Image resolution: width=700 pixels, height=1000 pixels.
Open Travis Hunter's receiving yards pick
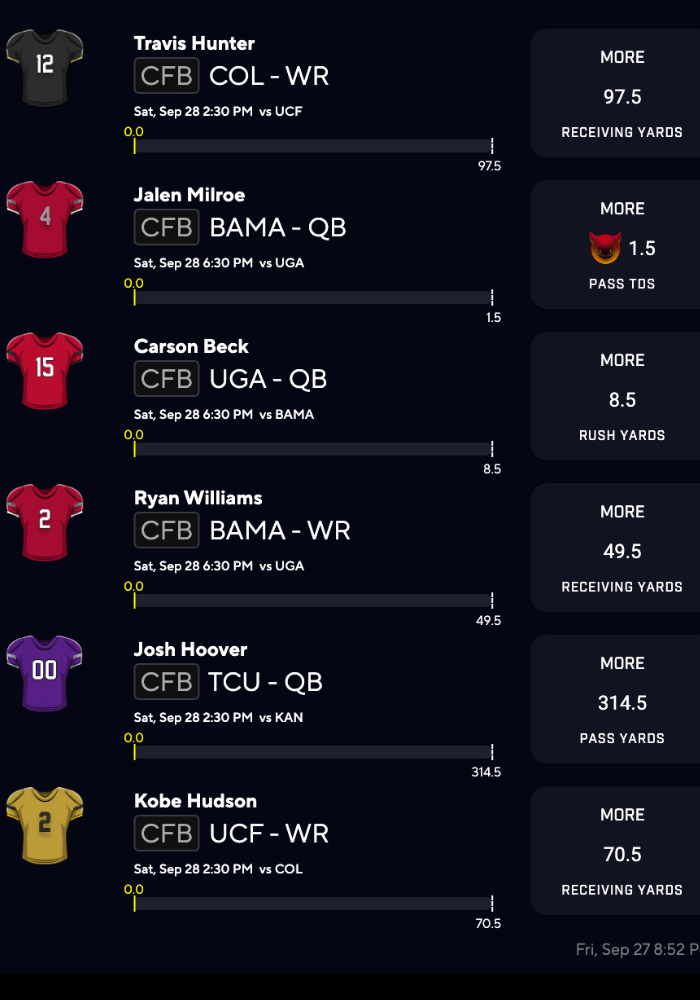[620, 94]
